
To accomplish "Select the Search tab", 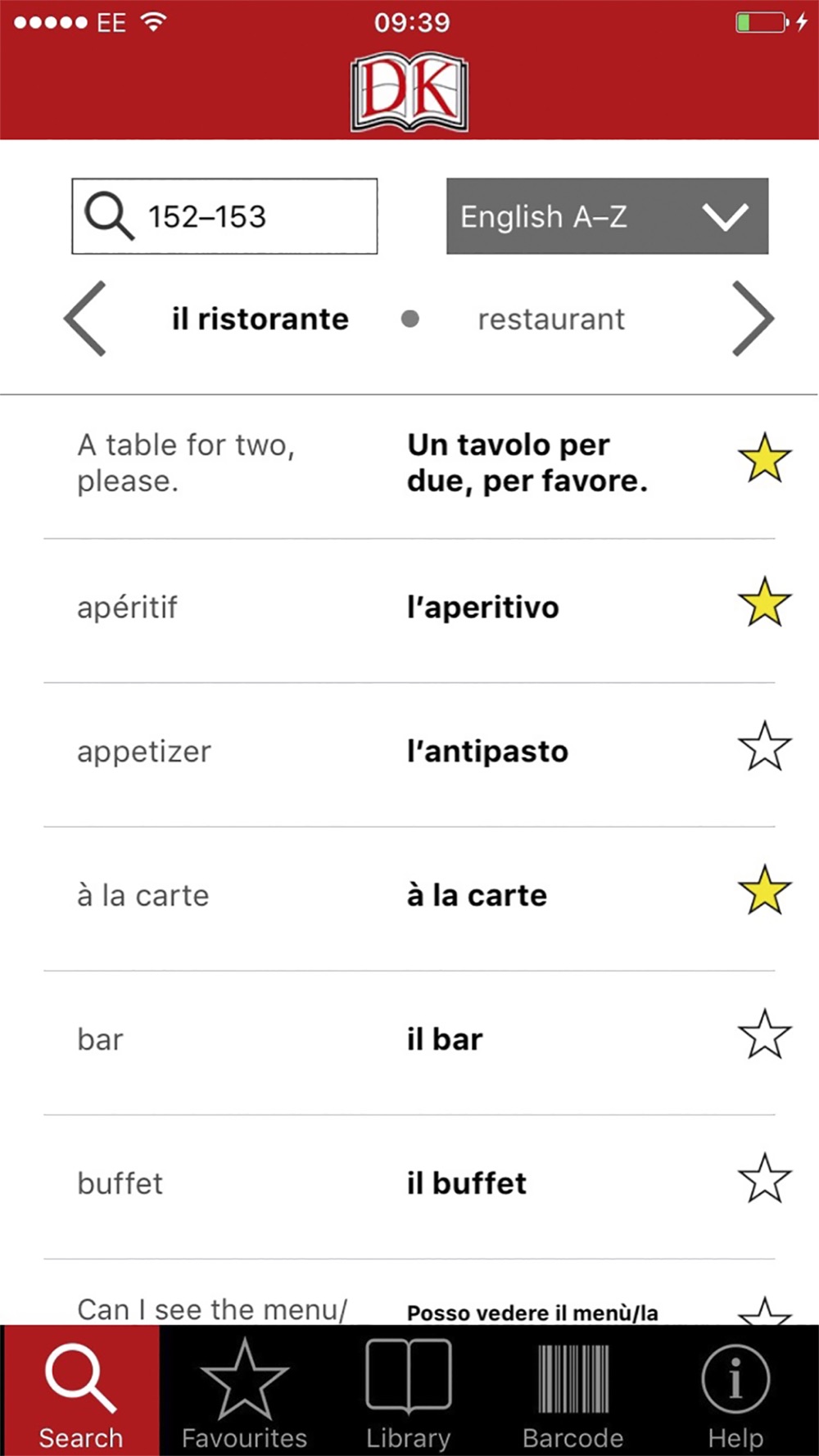I will click(x=80, y=1390).
